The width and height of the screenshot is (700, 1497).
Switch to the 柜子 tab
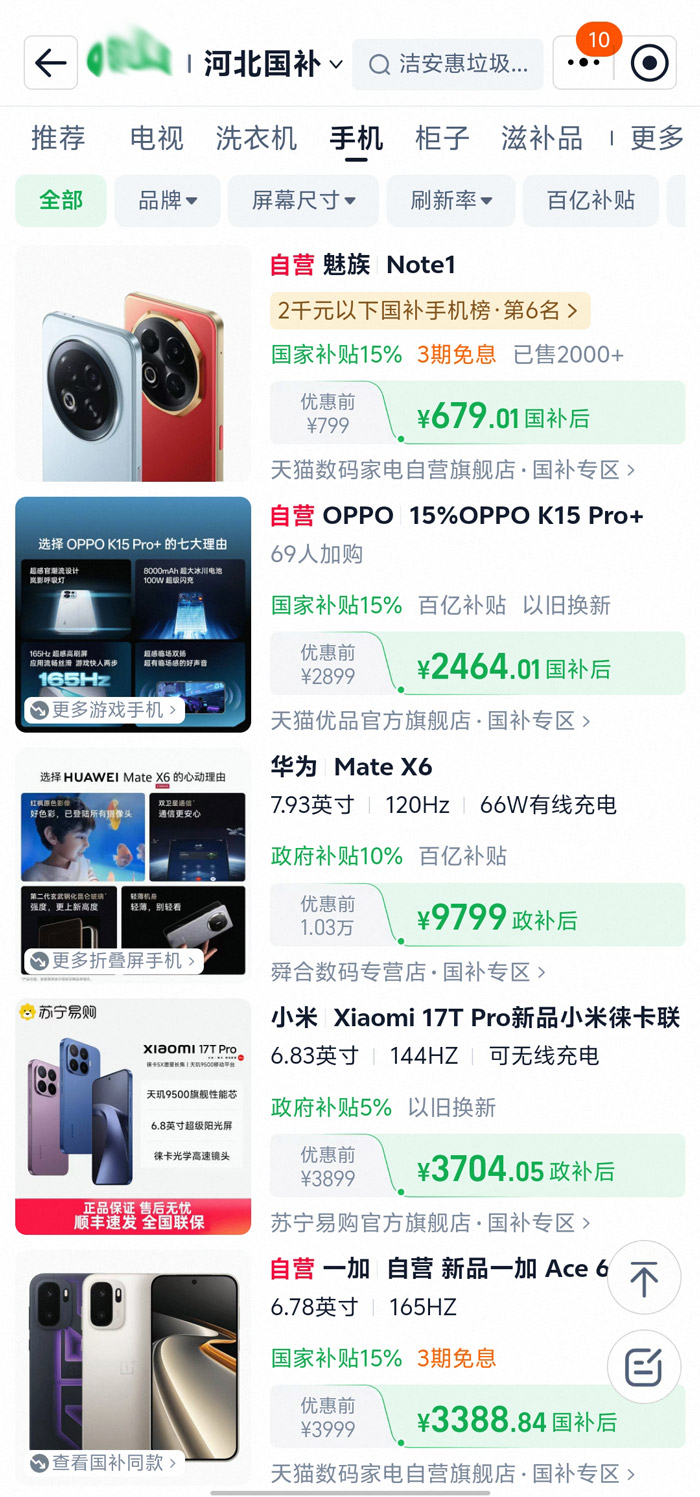[442, 138]
